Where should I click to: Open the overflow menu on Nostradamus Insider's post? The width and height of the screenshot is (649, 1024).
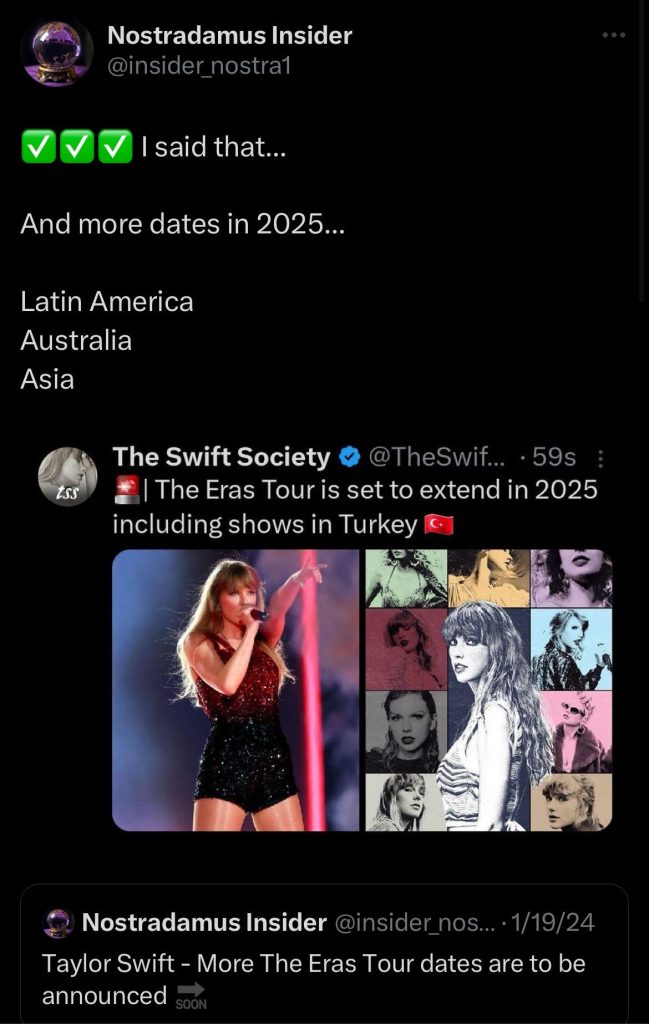(613, 35)
